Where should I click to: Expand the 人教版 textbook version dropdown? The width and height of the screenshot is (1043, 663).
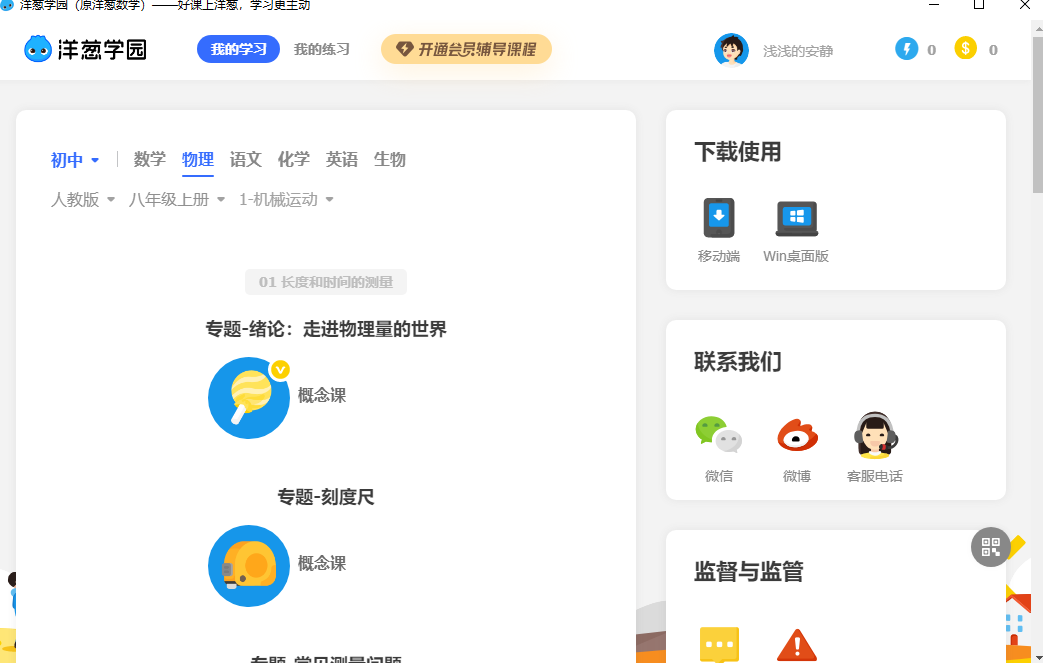(83, 200)
